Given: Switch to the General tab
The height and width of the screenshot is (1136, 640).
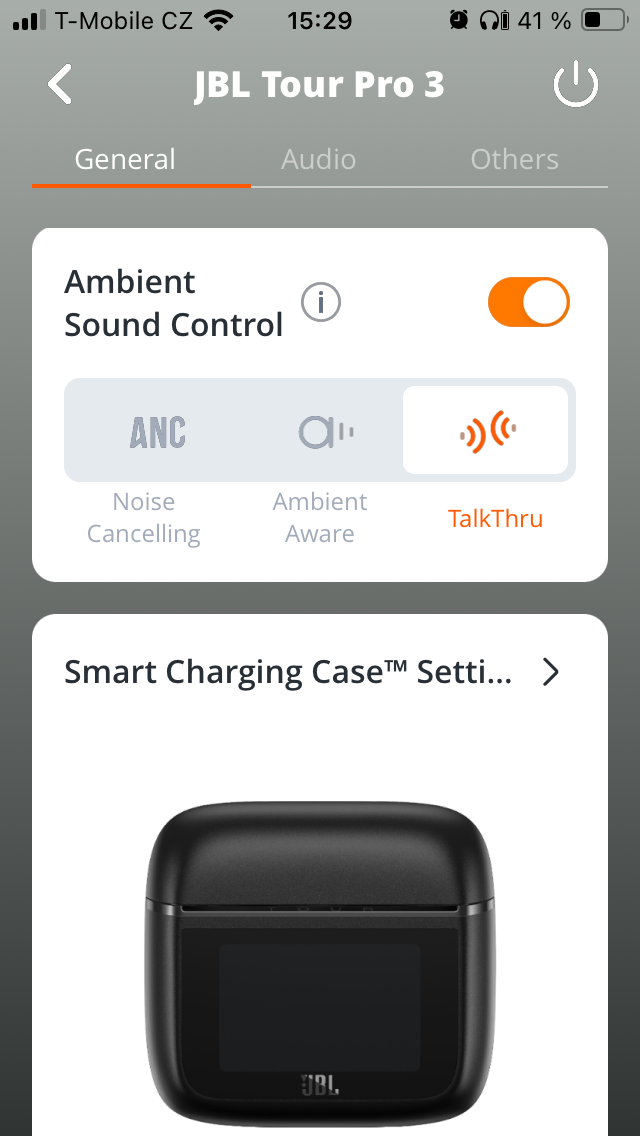Looking at the screenshot, I should click(x=125, y=160).
